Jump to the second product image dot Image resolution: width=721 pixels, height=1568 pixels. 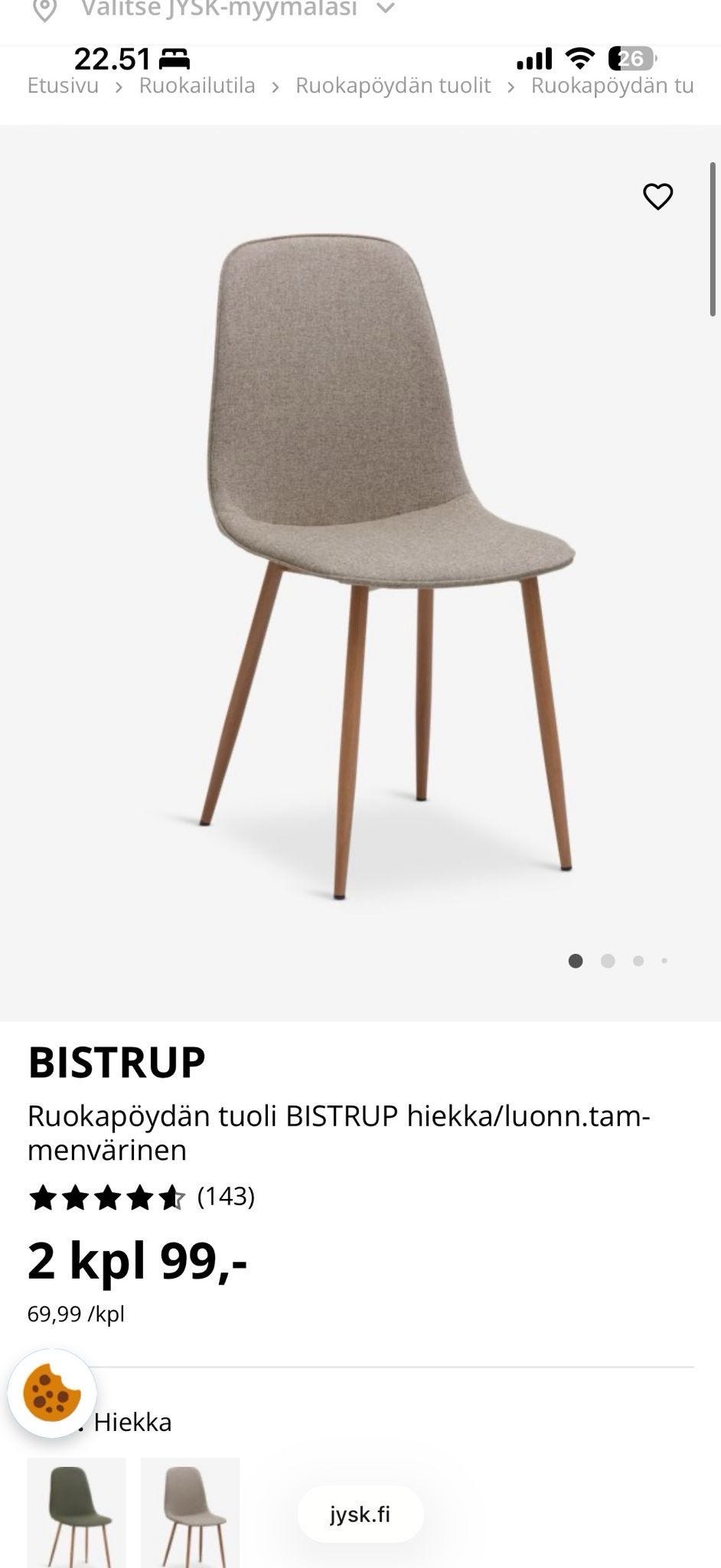click(x=608, y=961)
